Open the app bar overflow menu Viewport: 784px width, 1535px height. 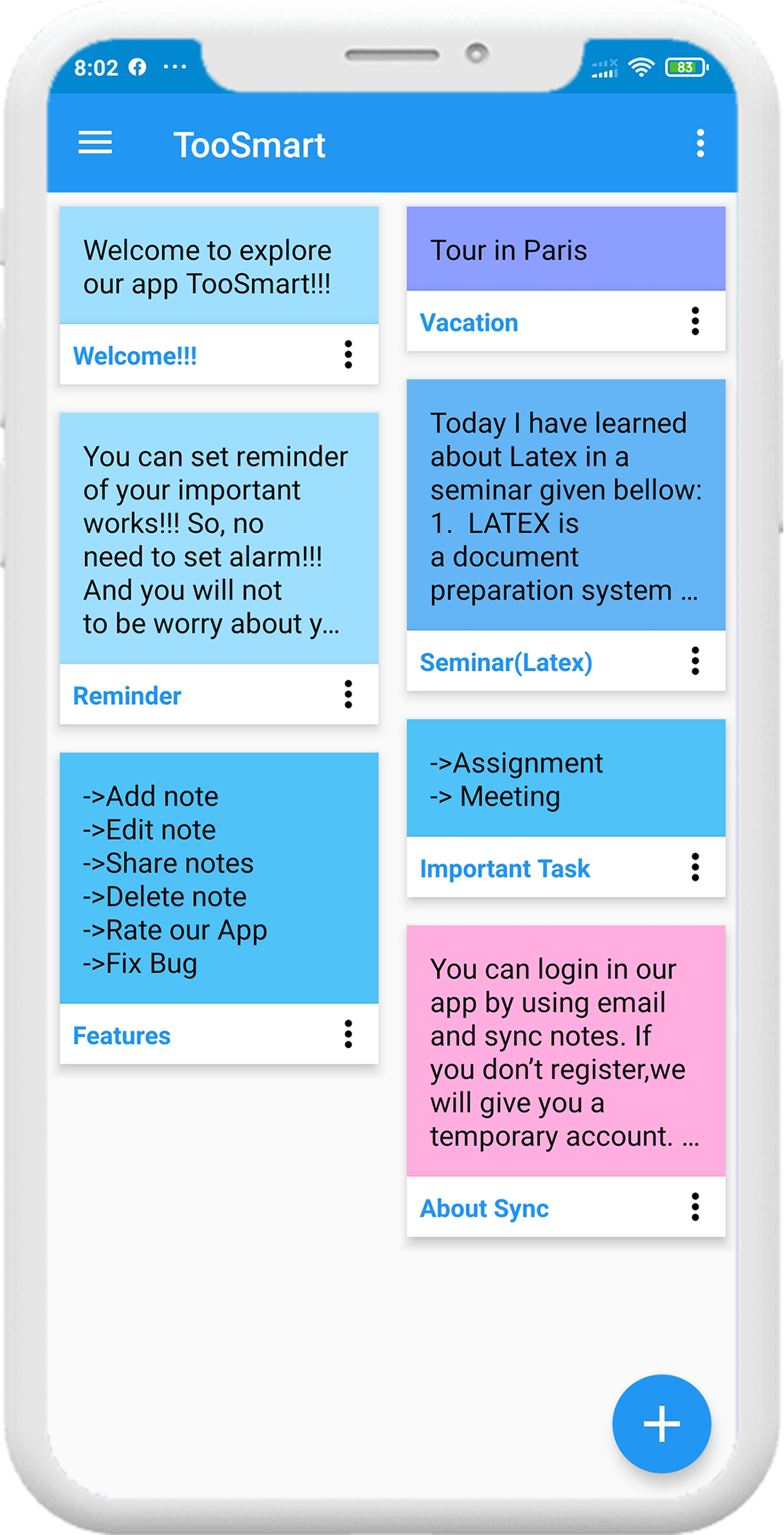pos(700,144)
